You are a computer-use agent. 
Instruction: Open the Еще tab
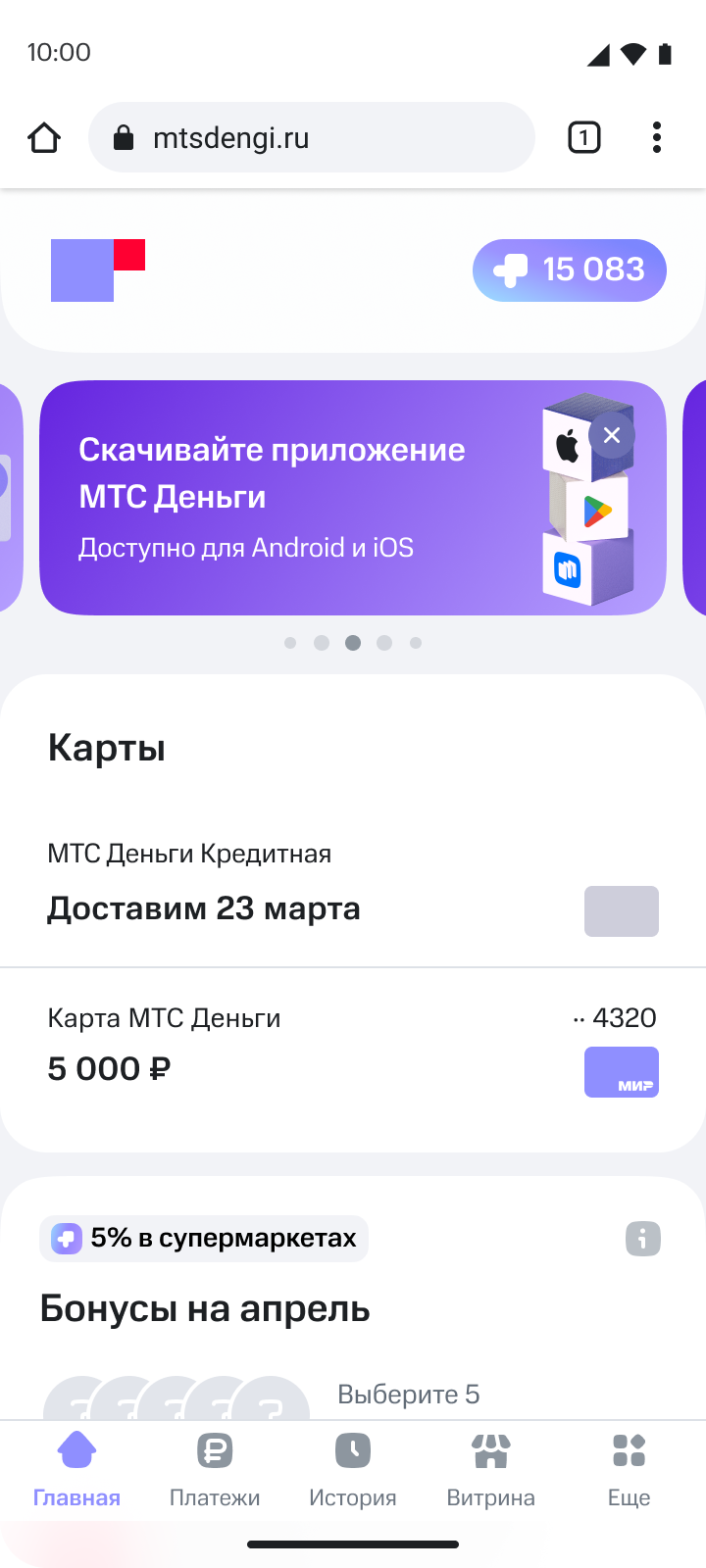tap(629, 1470)
